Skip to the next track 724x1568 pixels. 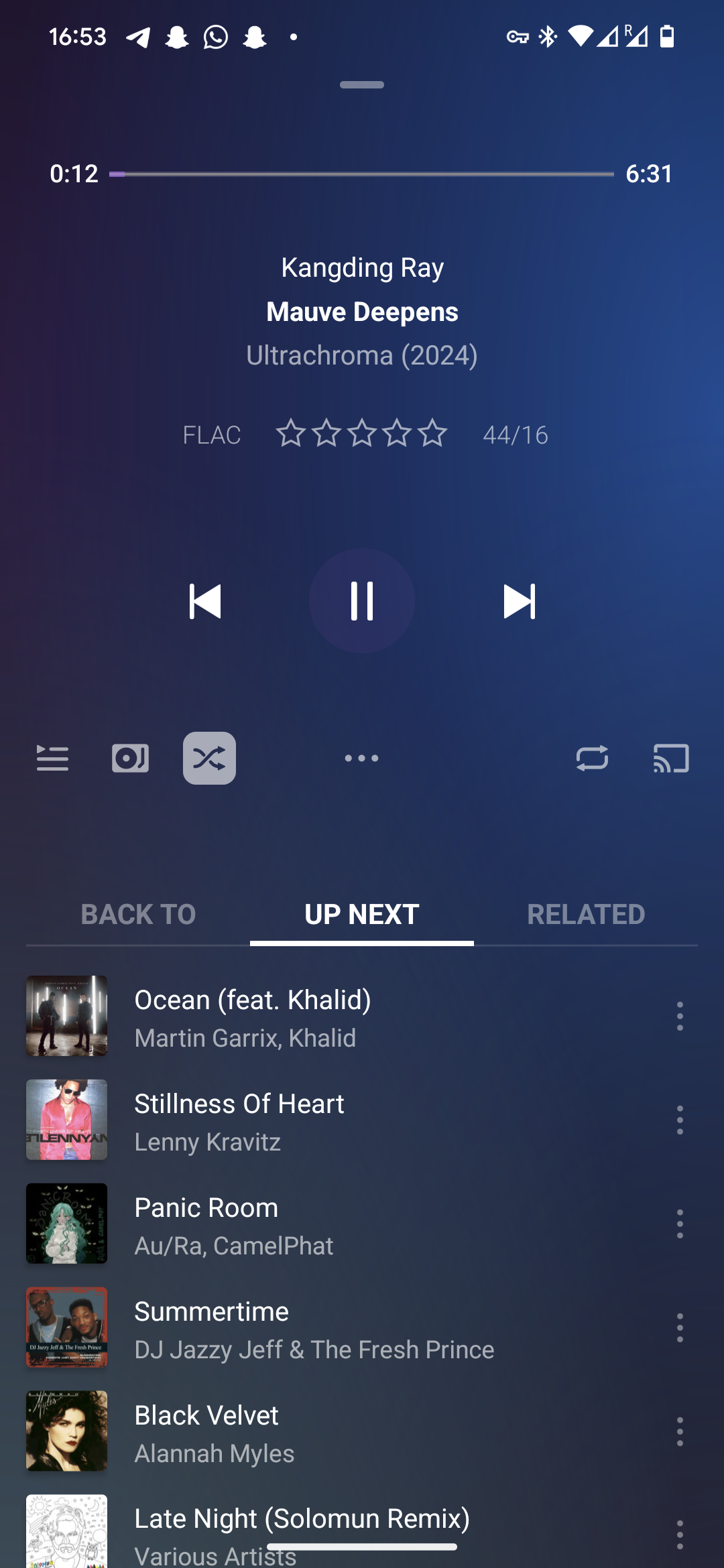click(519, 600)
